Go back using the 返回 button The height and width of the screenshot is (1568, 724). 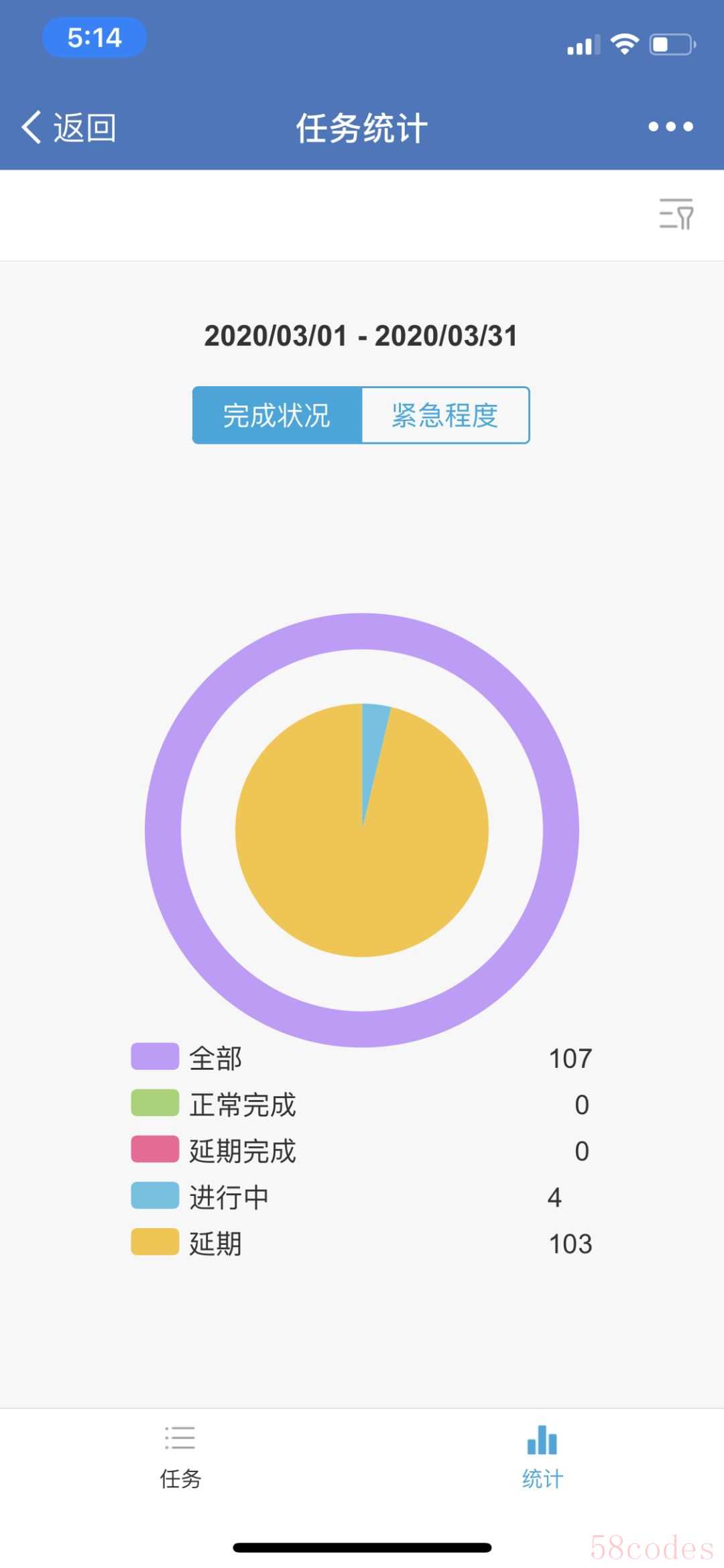tap(69, 127)
